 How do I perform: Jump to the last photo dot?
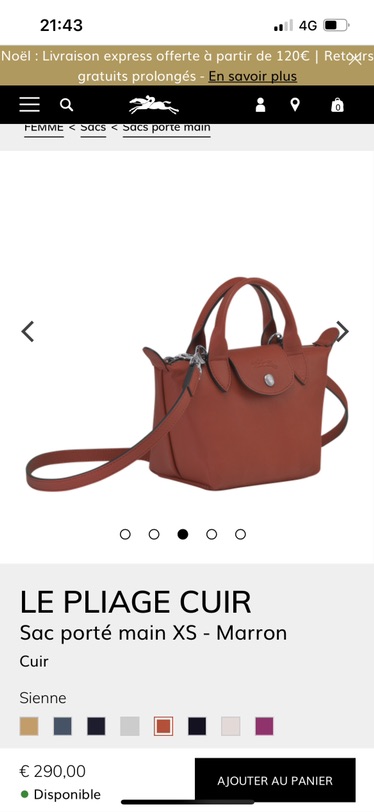point(240,534)
